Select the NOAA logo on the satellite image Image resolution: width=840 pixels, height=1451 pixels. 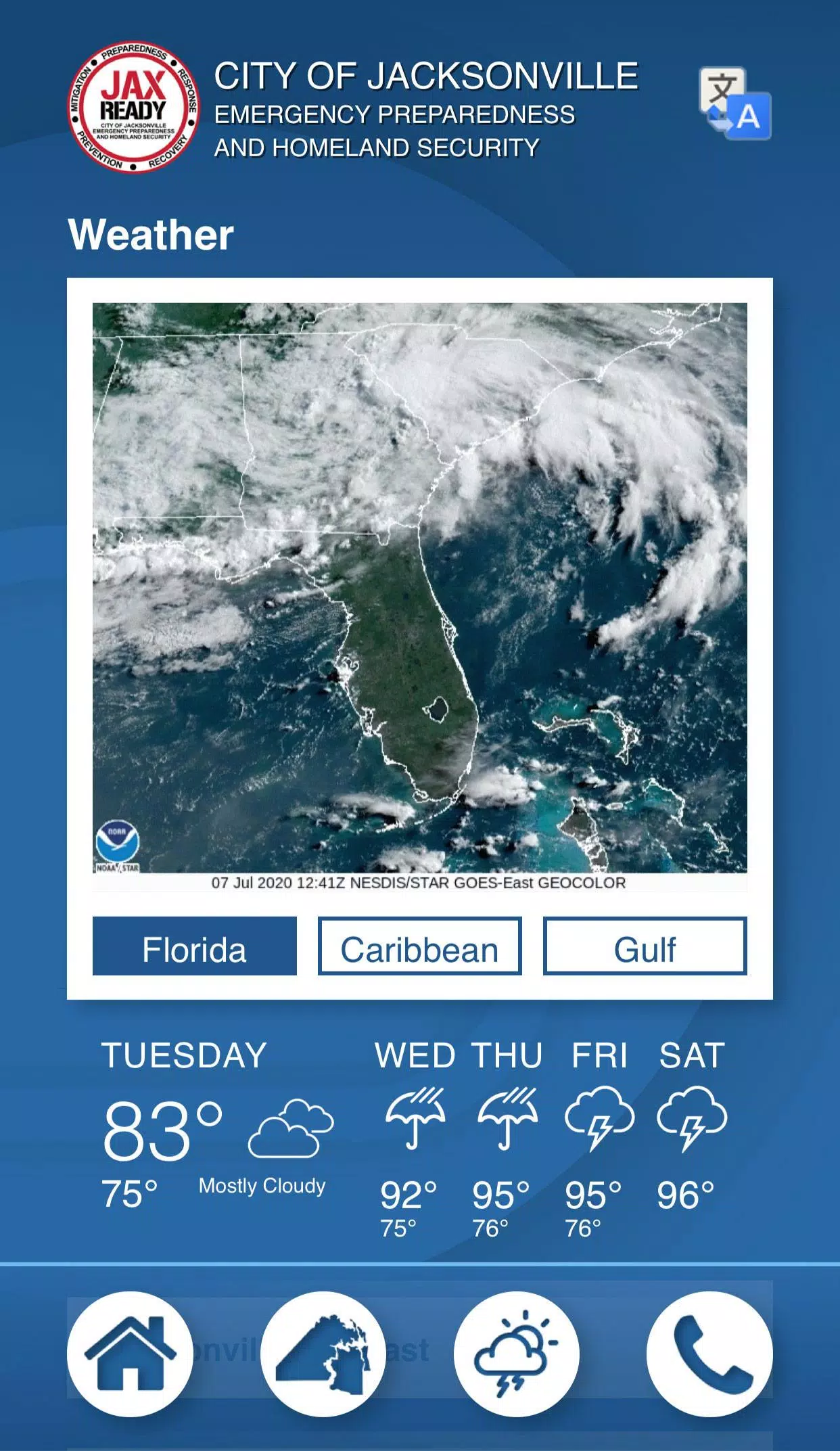pyautogui.click(x=118, y=842)
